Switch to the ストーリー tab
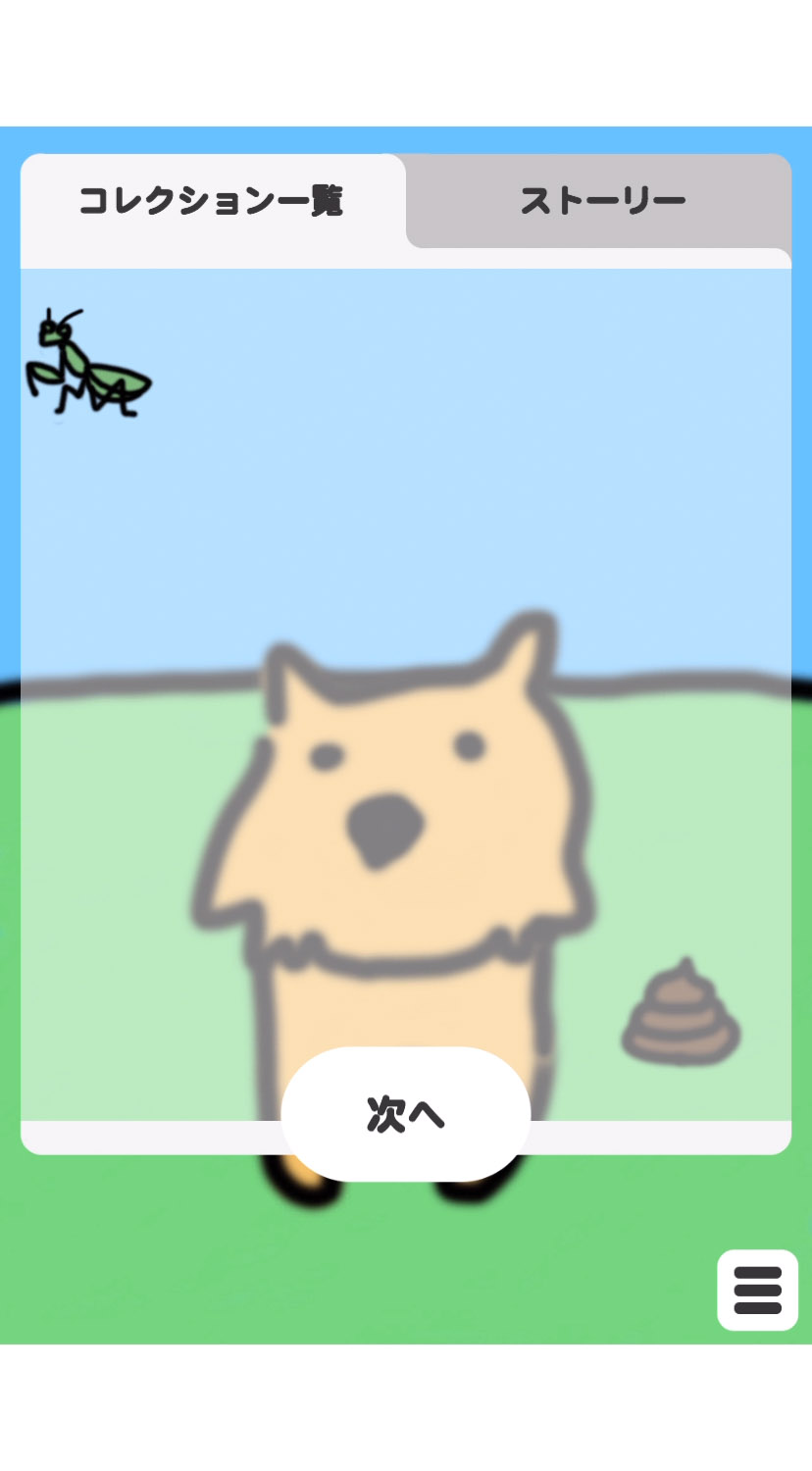The image size is (812, 1471). (600, 201)
